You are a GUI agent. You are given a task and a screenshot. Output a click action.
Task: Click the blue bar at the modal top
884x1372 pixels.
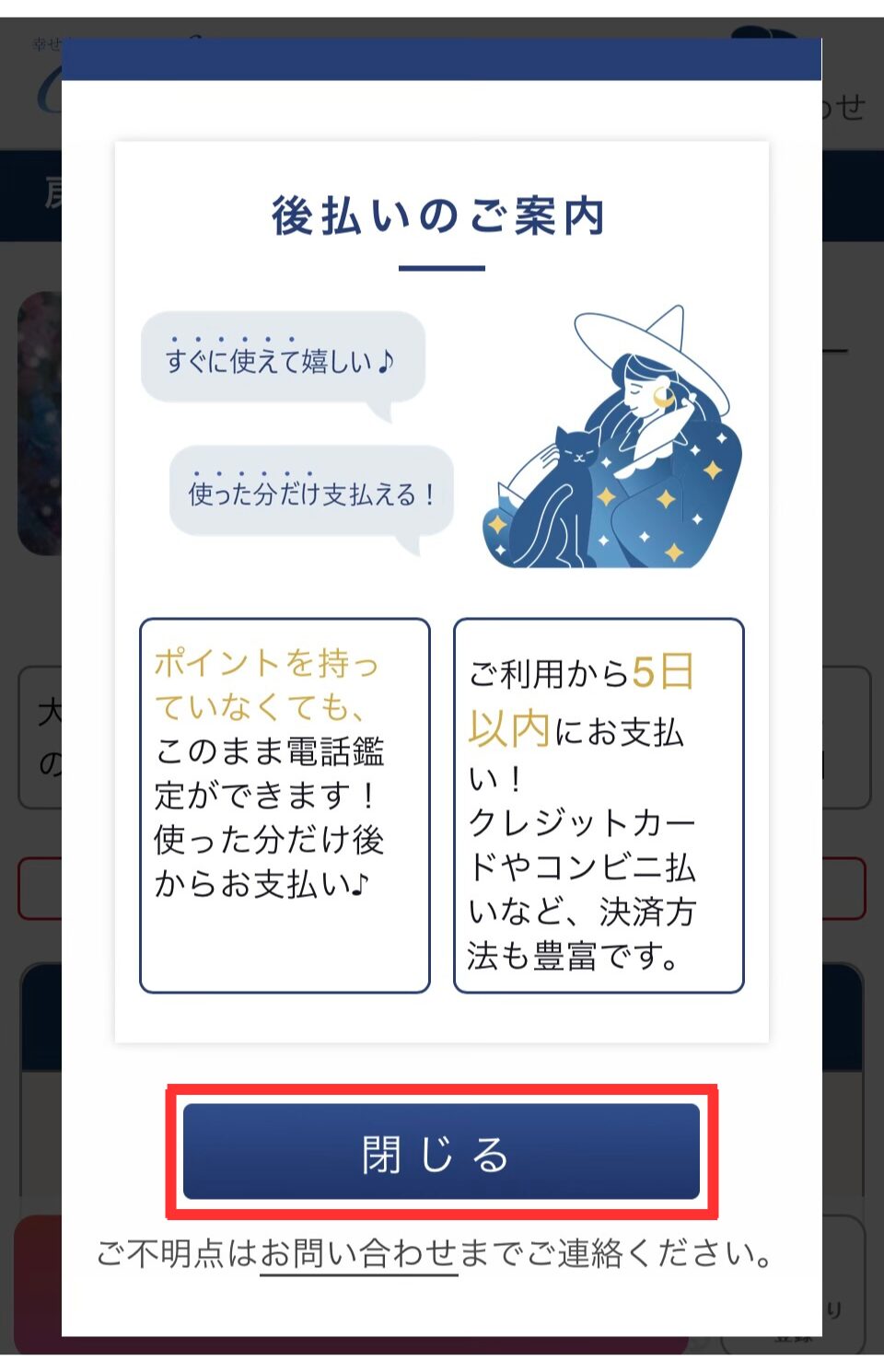point(440,57)
